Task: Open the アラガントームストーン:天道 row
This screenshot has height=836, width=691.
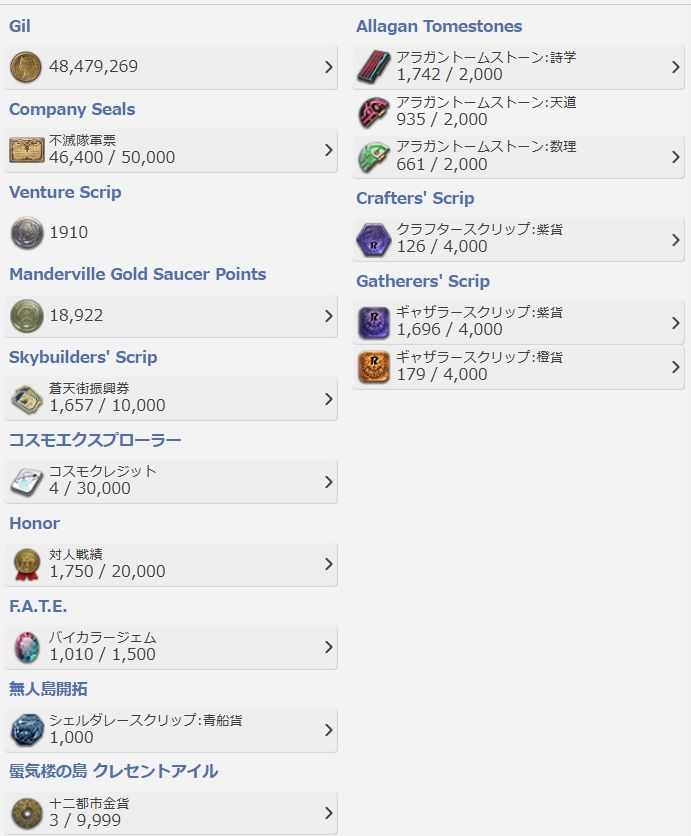Action: coord(518,112)
